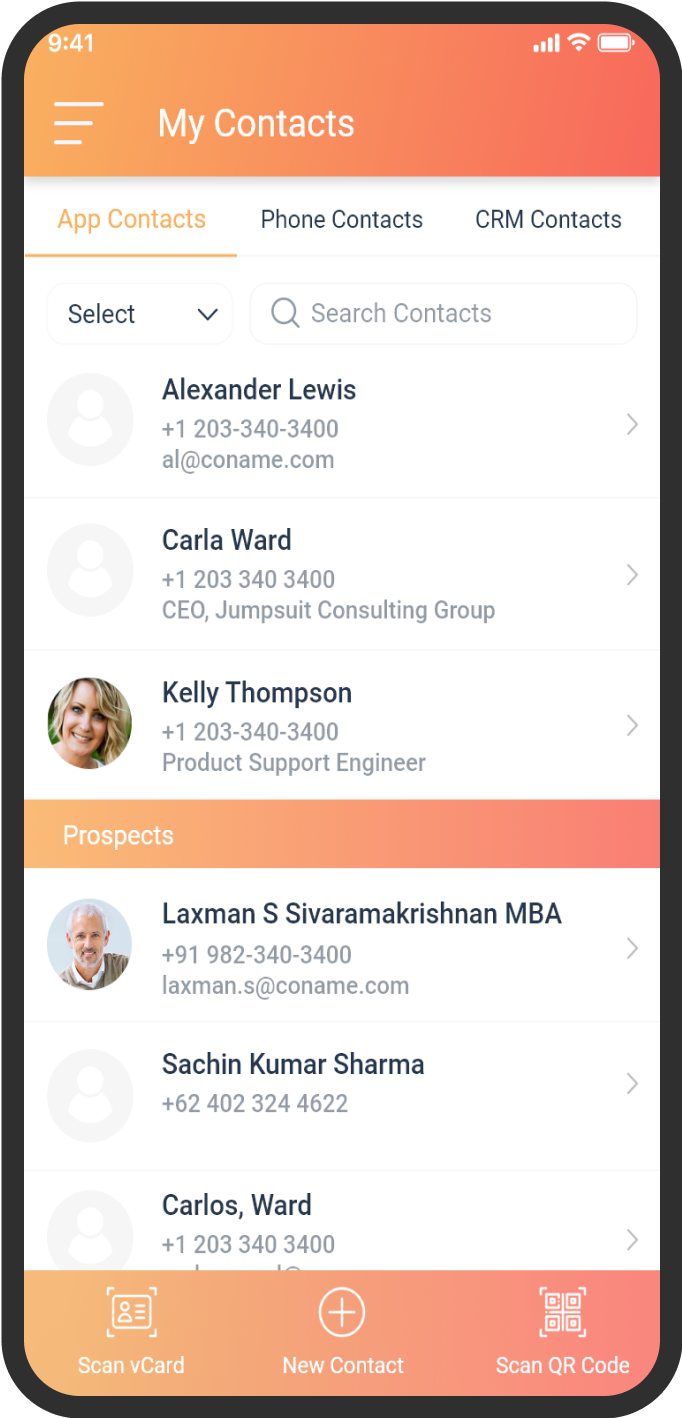View Kelly Thompson's contact

[342, 725]
